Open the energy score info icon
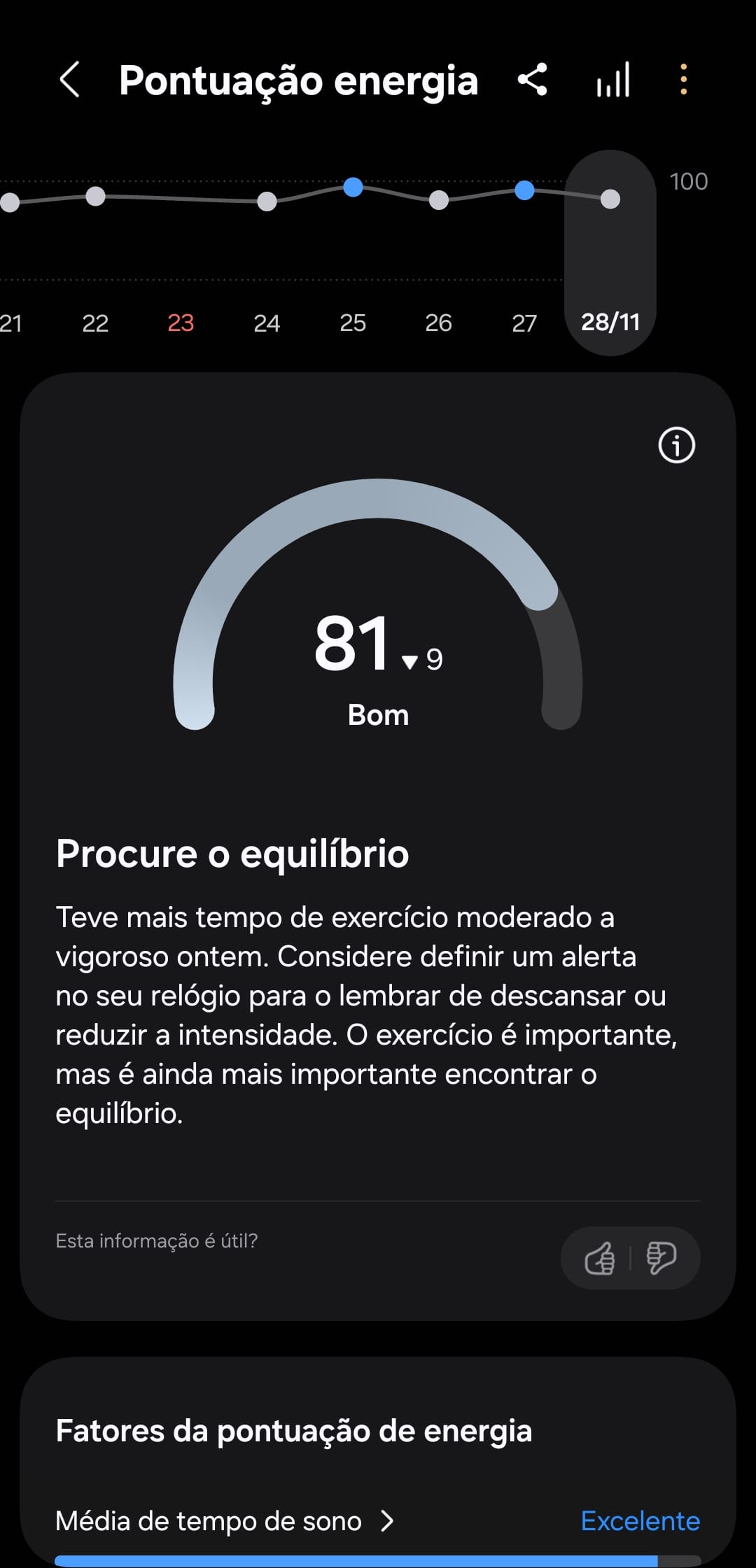The width and height of the screenshot is (756, 1568). point(676,445)
